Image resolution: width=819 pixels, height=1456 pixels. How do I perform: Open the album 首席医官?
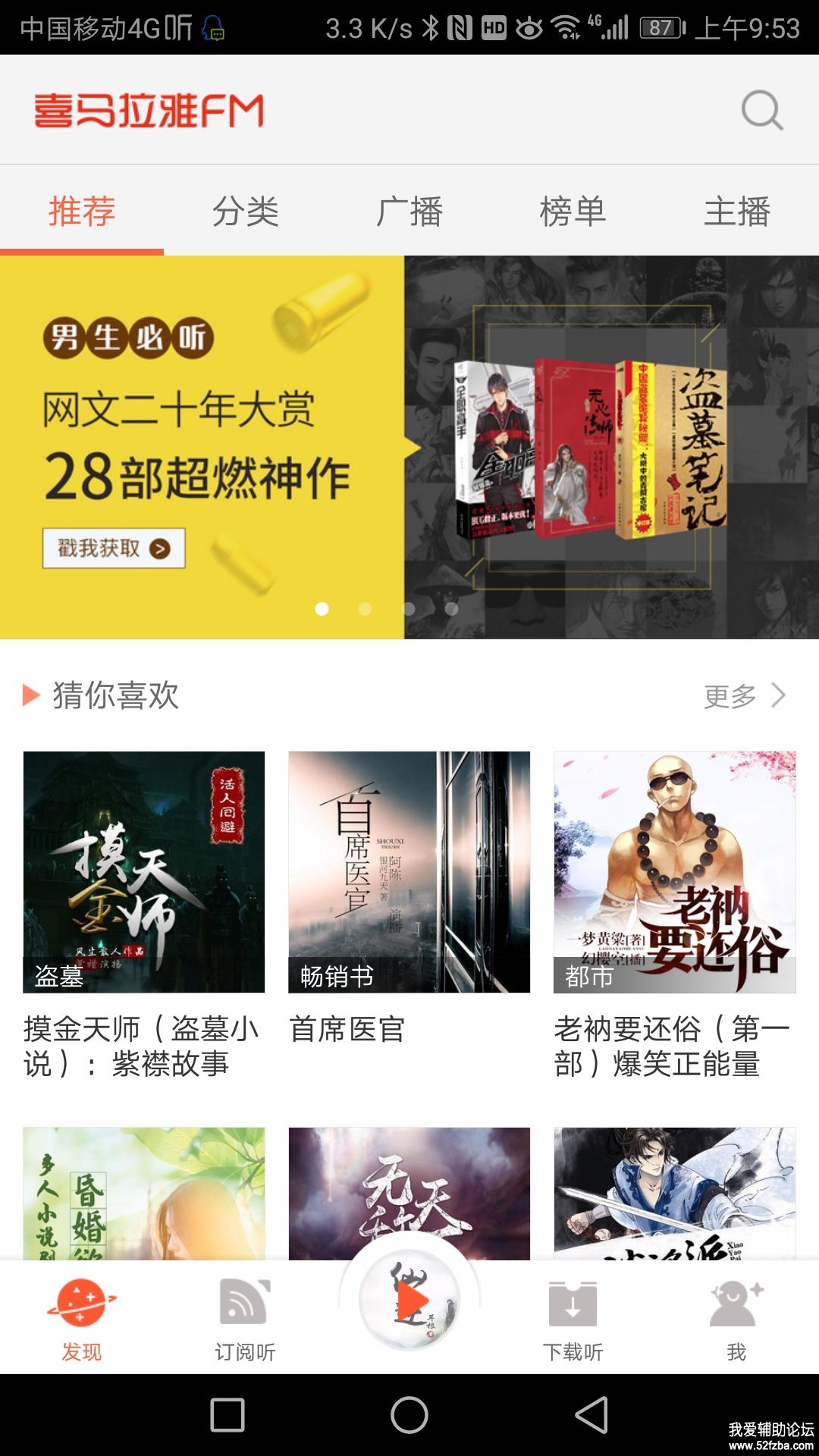[409, 872]
